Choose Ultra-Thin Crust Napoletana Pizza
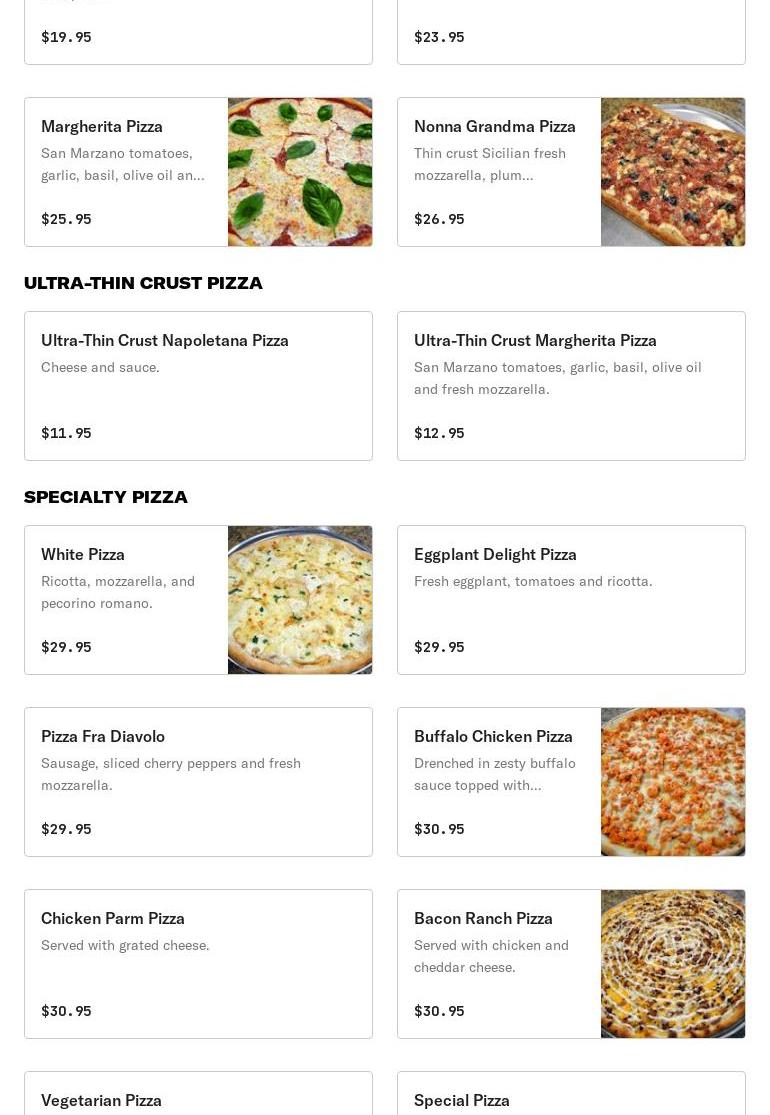Viewport: 770px width, 1115px height. tap(198, 386)
